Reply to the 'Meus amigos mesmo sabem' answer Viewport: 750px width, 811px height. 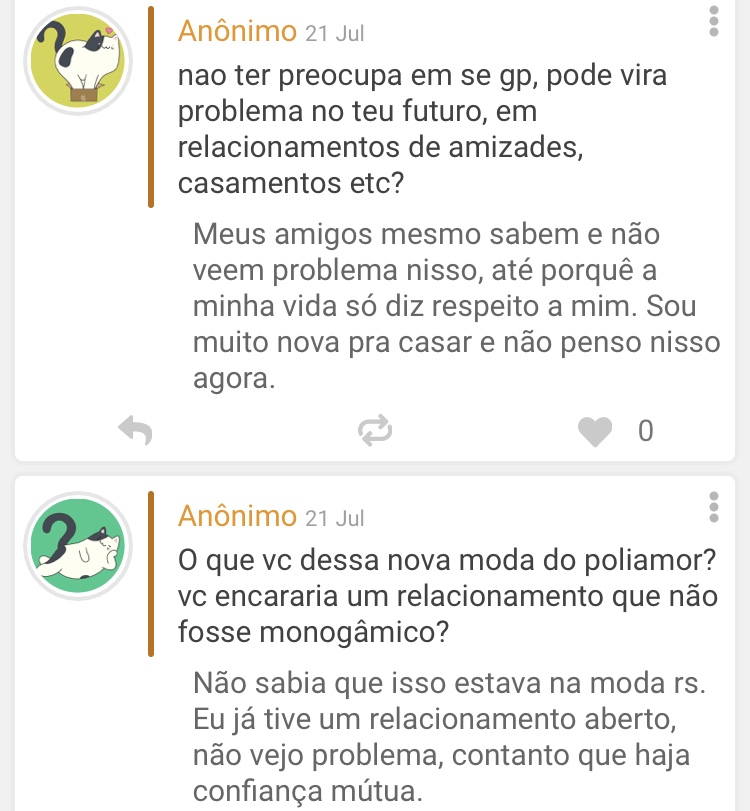(135, 431)
